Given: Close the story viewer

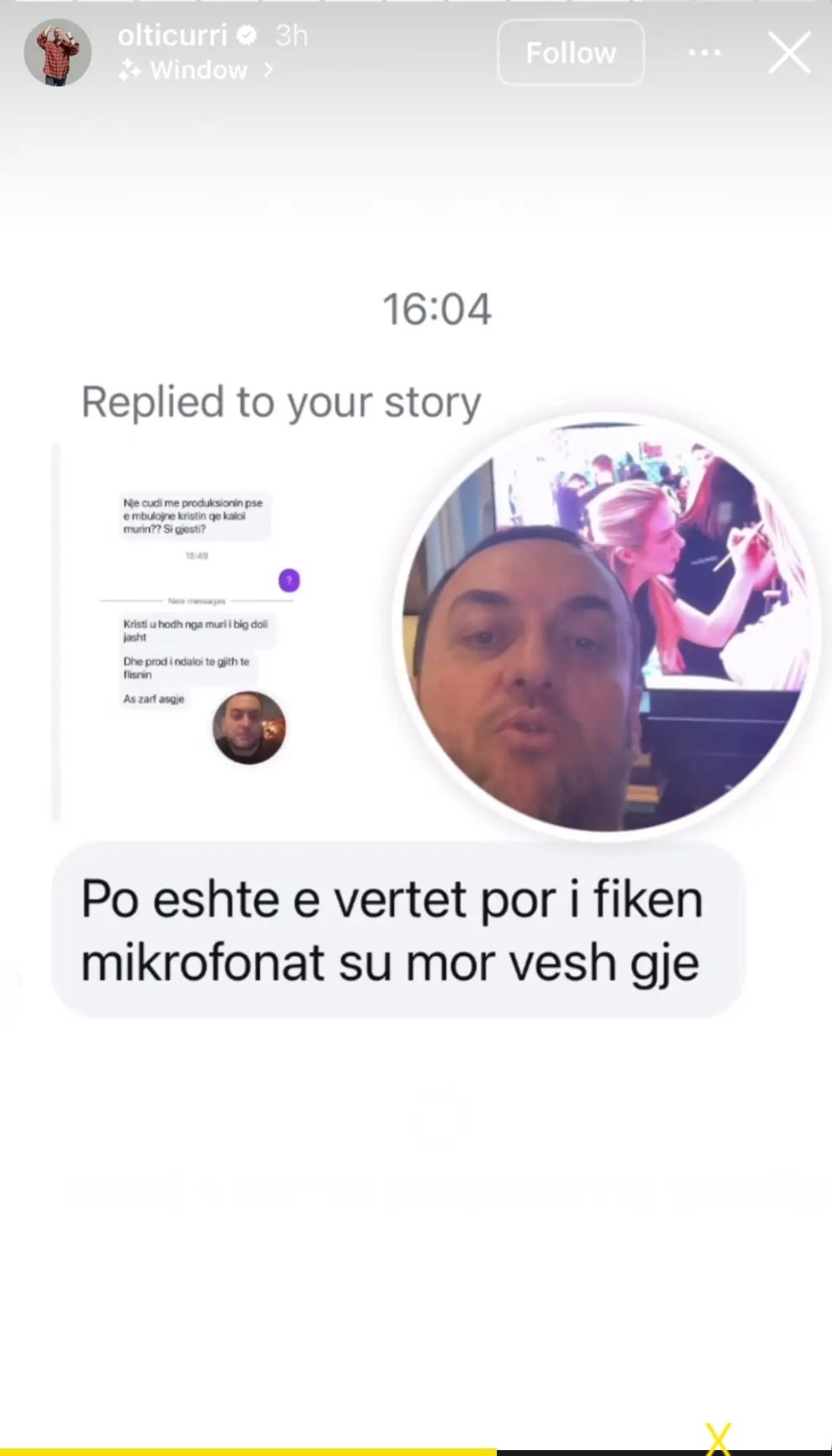Looking at the screenshot, I should click(788, 52).
